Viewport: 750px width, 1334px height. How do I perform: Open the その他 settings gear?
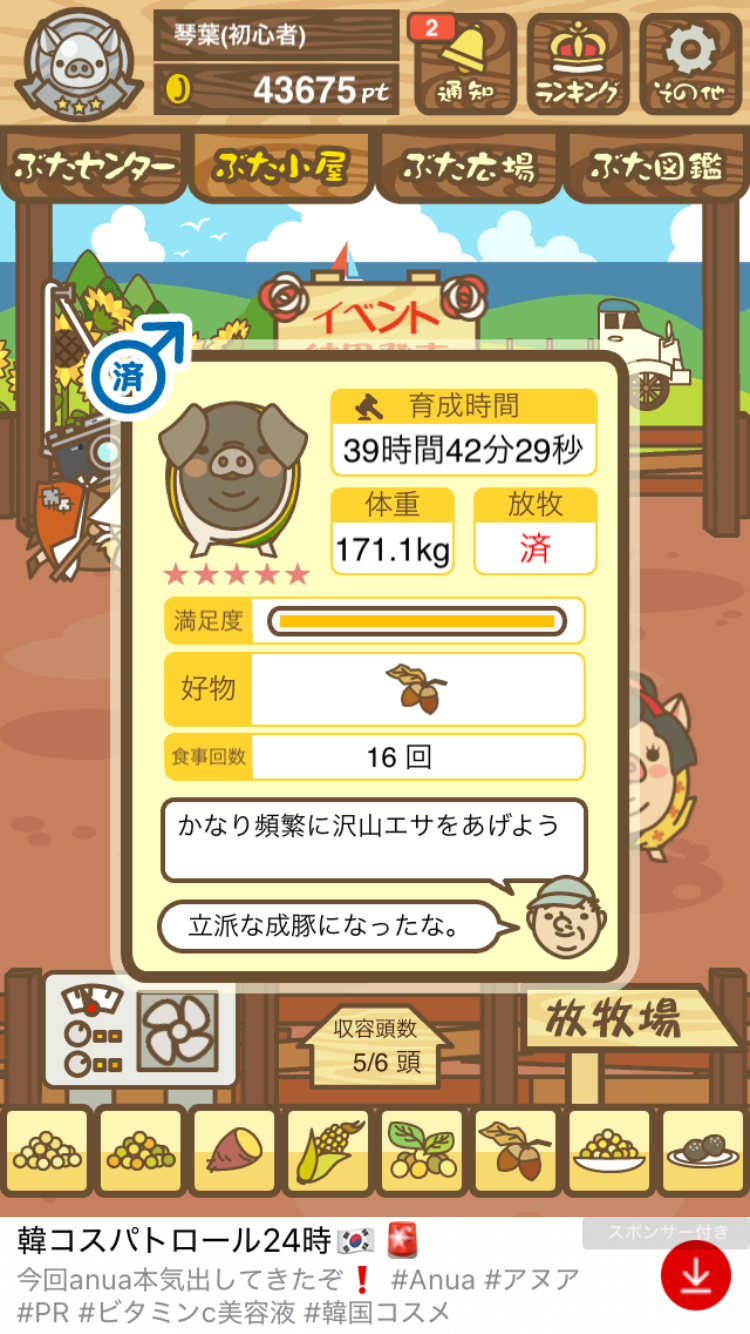point(689,64)
